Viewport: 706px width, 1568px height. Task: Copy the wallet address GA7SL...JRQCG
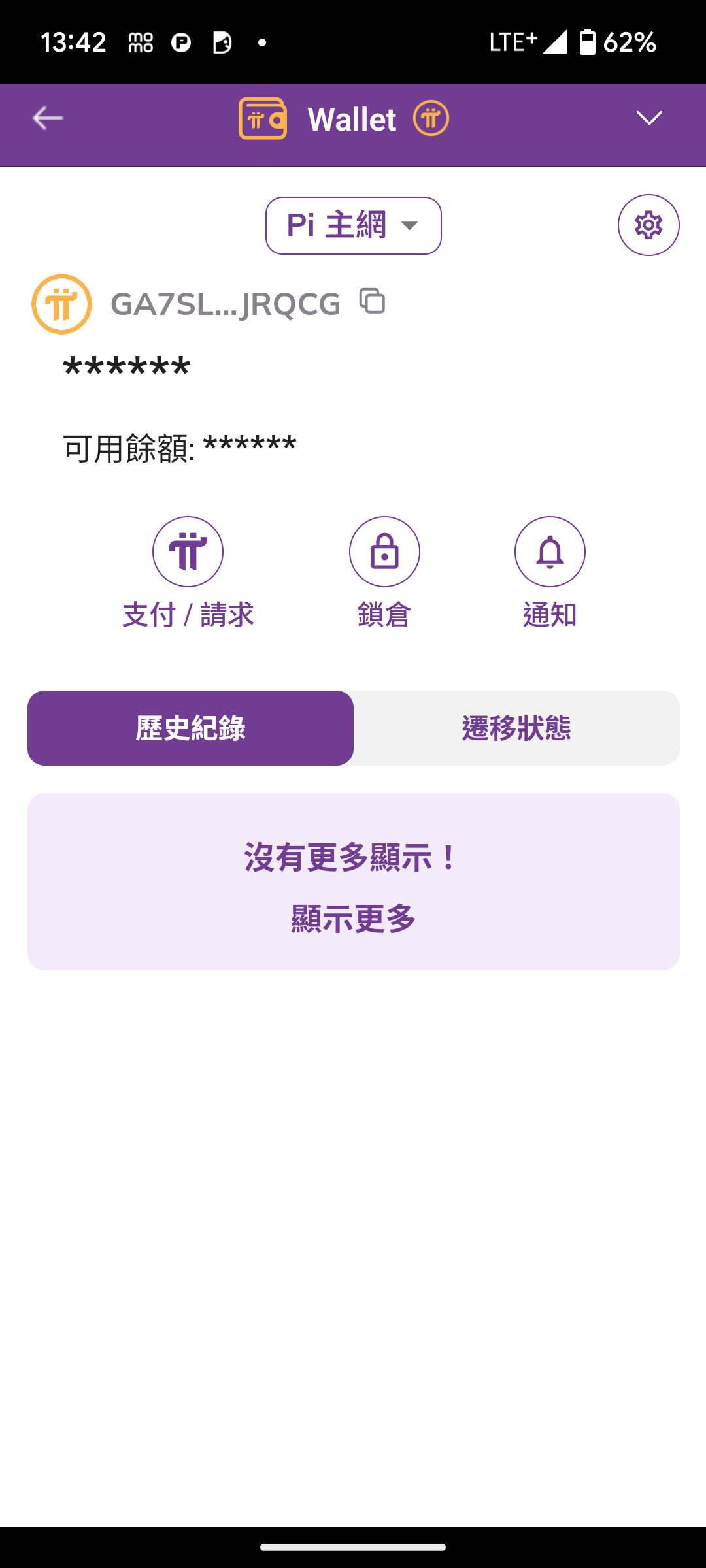pos(371,302)
